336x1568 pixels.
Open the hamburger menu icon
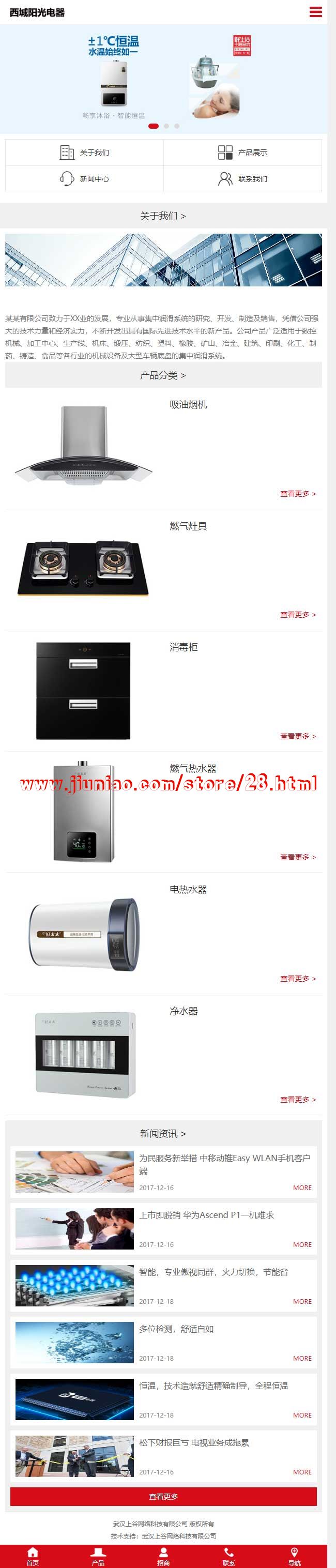(315, 12)
